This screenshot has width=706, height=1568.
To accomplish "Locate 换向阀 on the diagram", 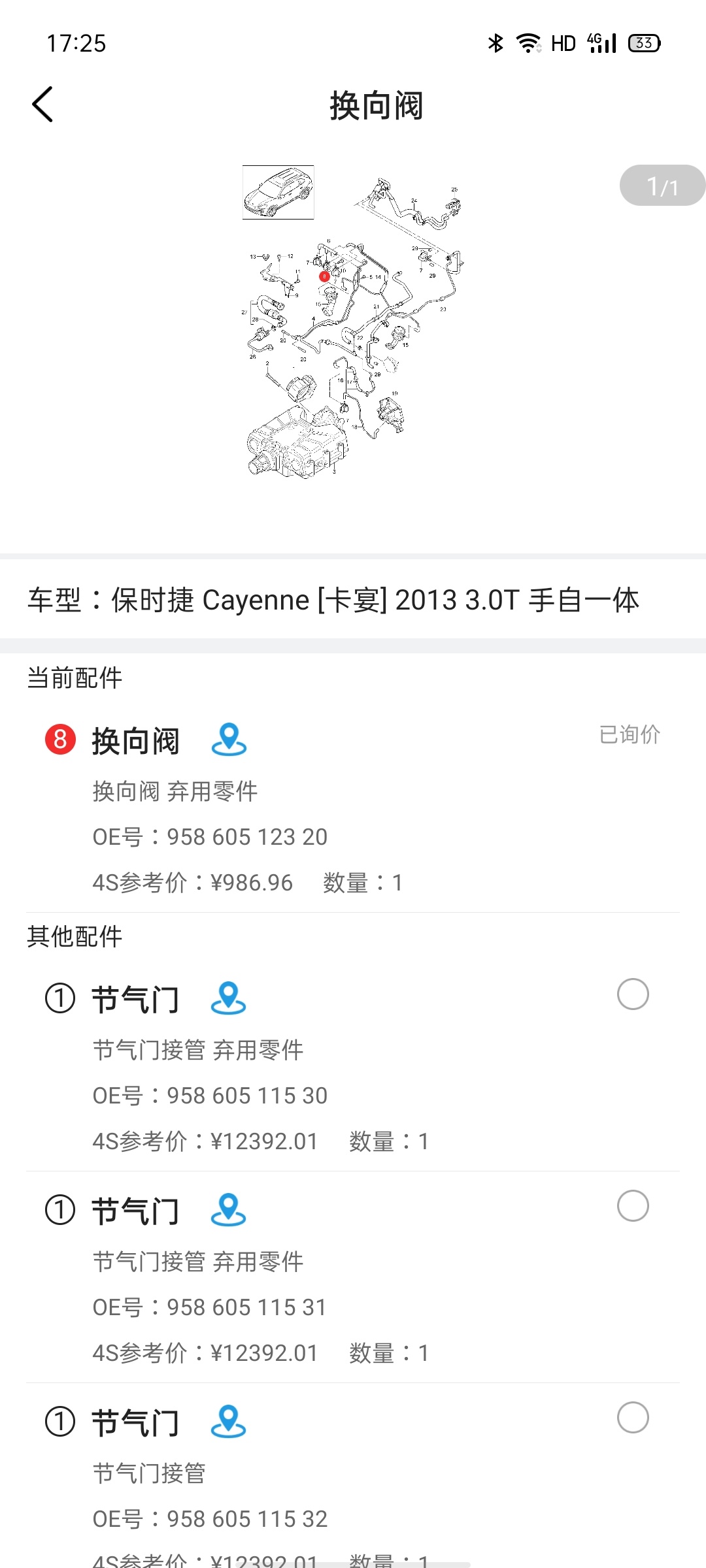I will point(229,740).
